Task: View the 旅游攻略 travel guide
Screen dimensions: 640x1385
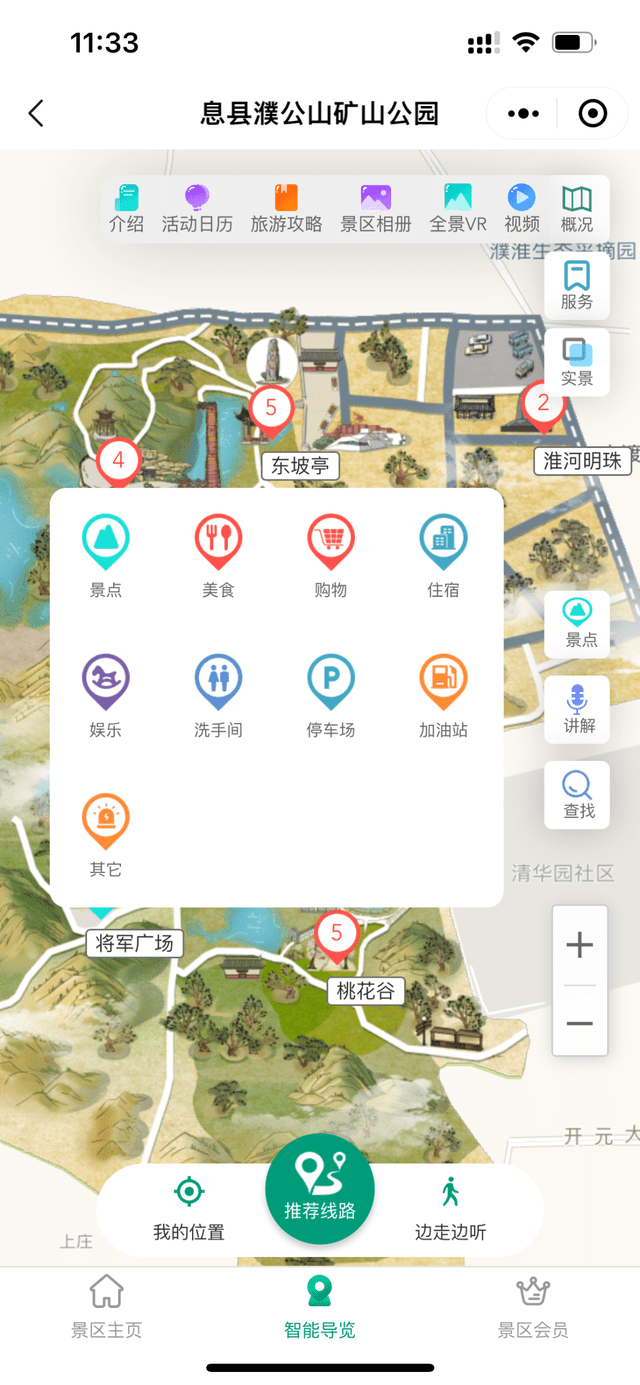Action: [x=286, y=208]
